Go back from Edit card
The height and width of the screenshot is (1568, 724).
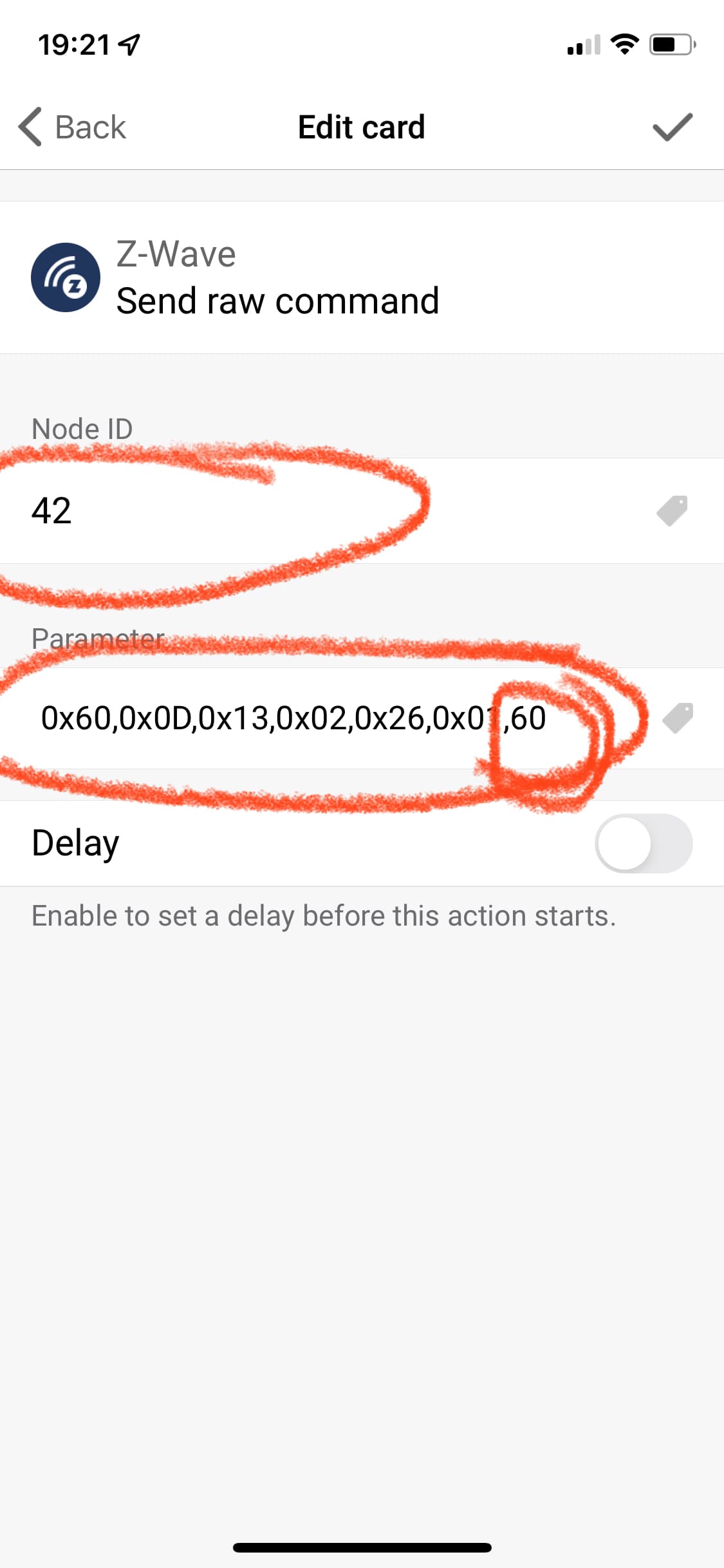coord(72,127)
